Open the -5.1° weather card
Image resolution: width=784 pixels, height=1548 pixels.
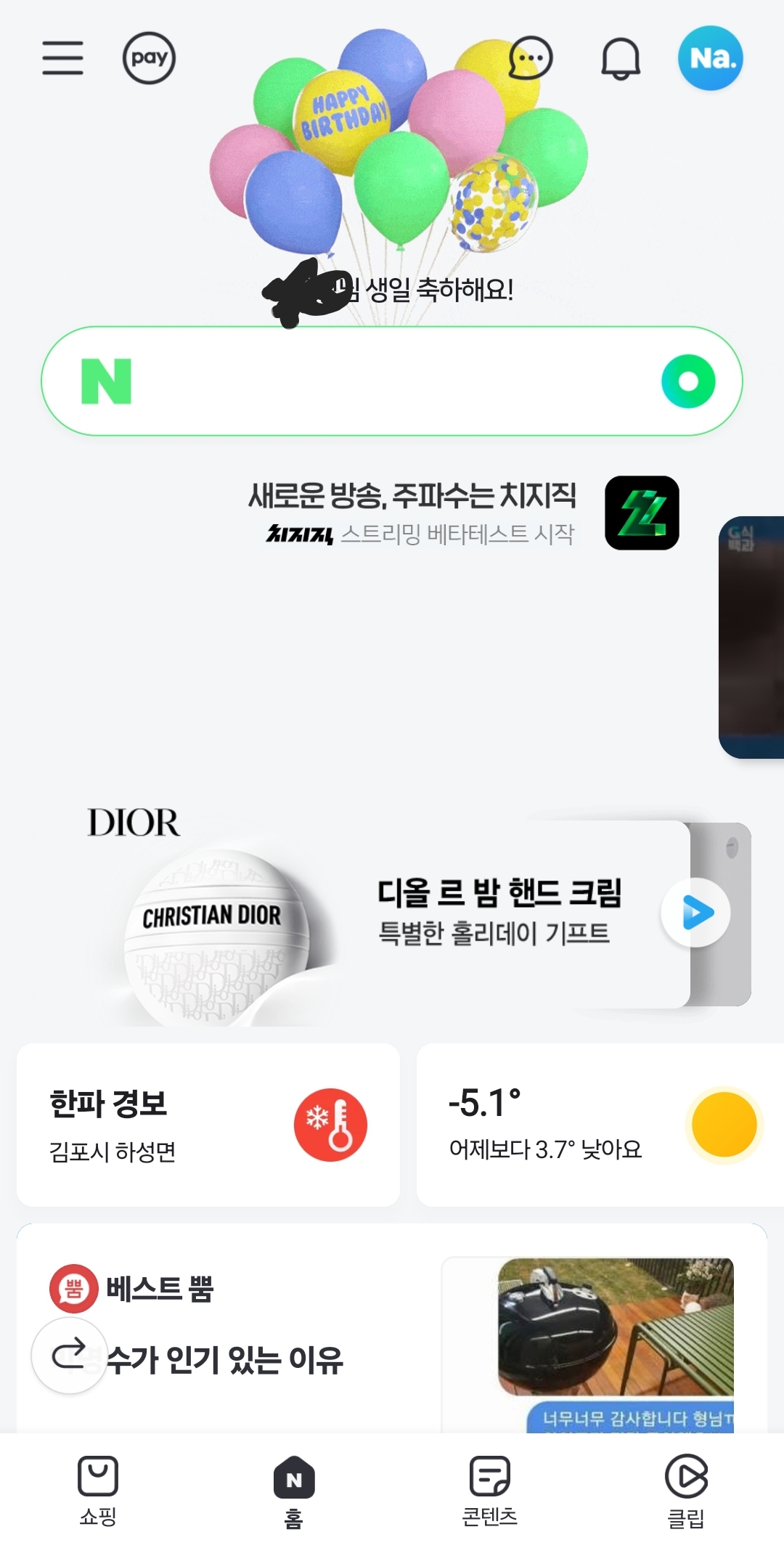click(x=600, y=1125)
